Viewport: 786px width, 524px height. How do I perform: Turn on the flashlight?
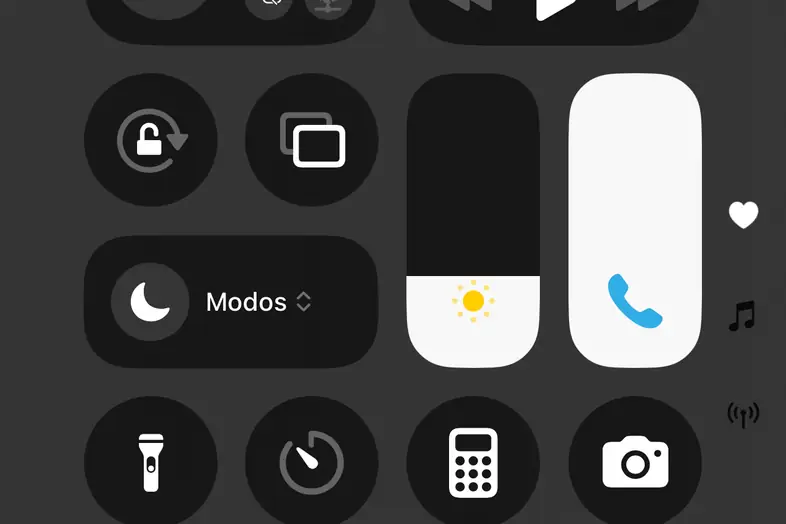click(x=151, y=461)
